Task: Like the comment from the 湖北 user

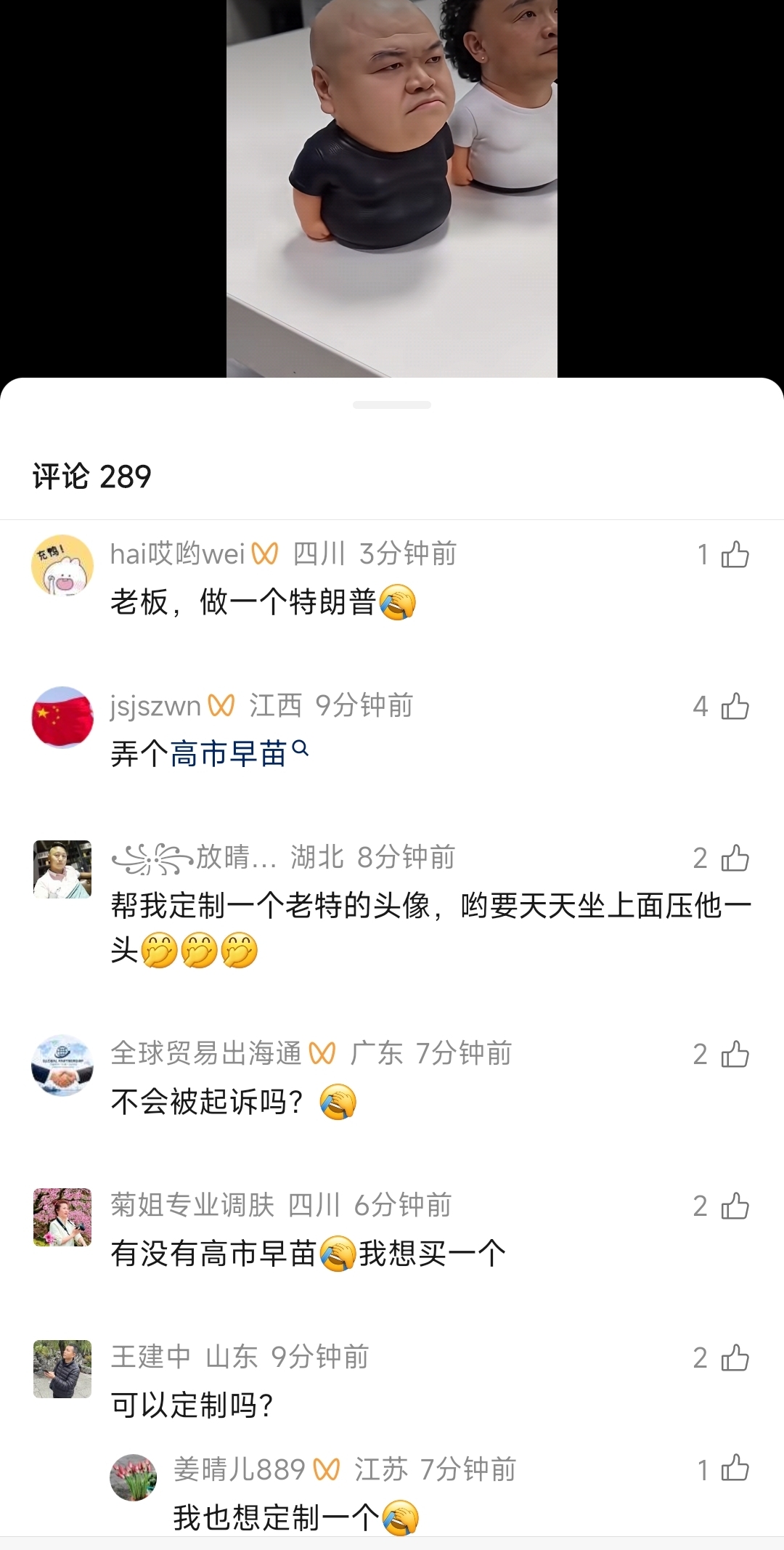Action: click(735, 858)
